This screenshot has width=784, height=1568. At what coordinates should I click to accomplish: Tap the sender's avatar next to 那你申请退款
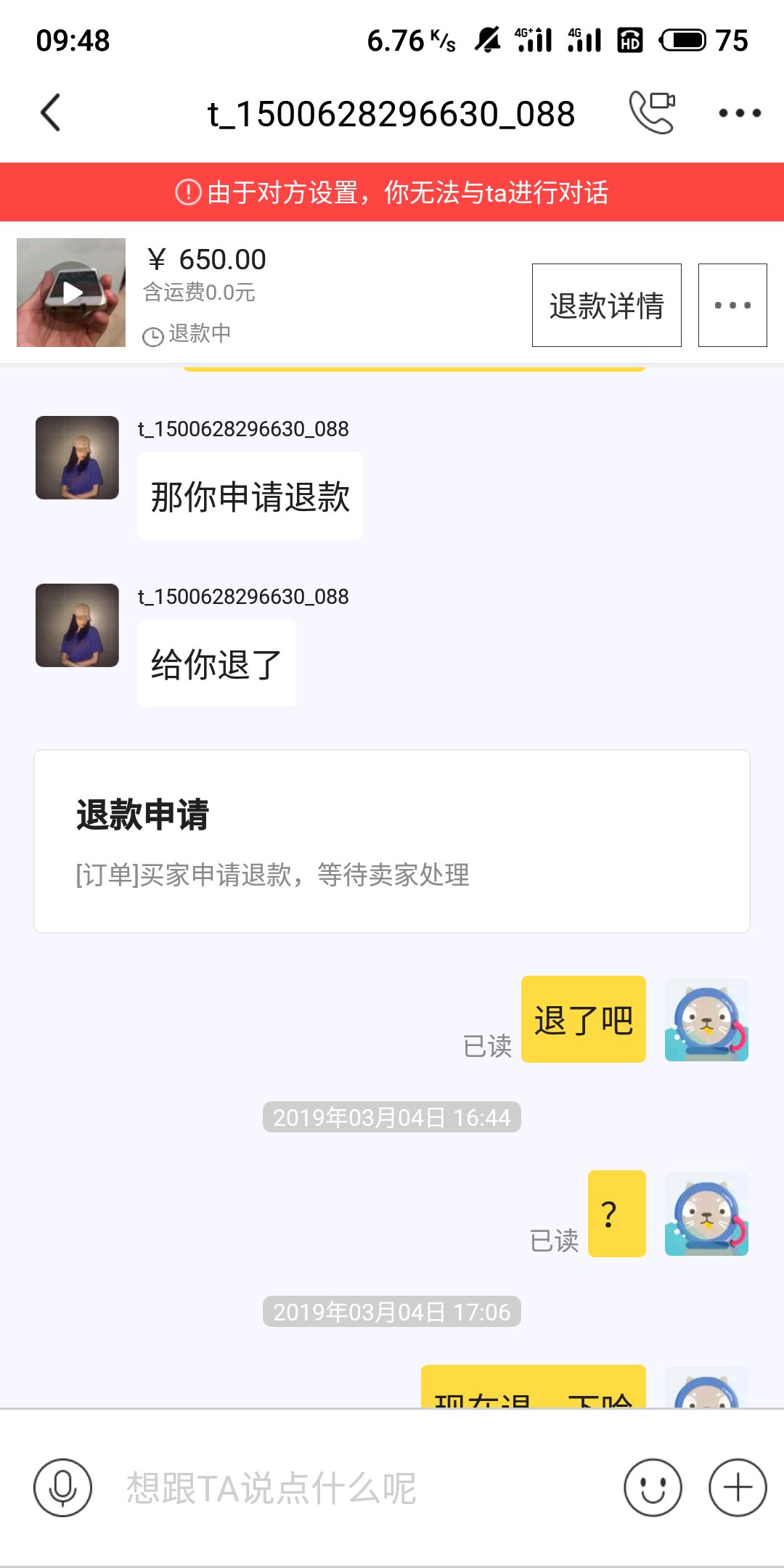pyautogui.click(x=77, y=457)
